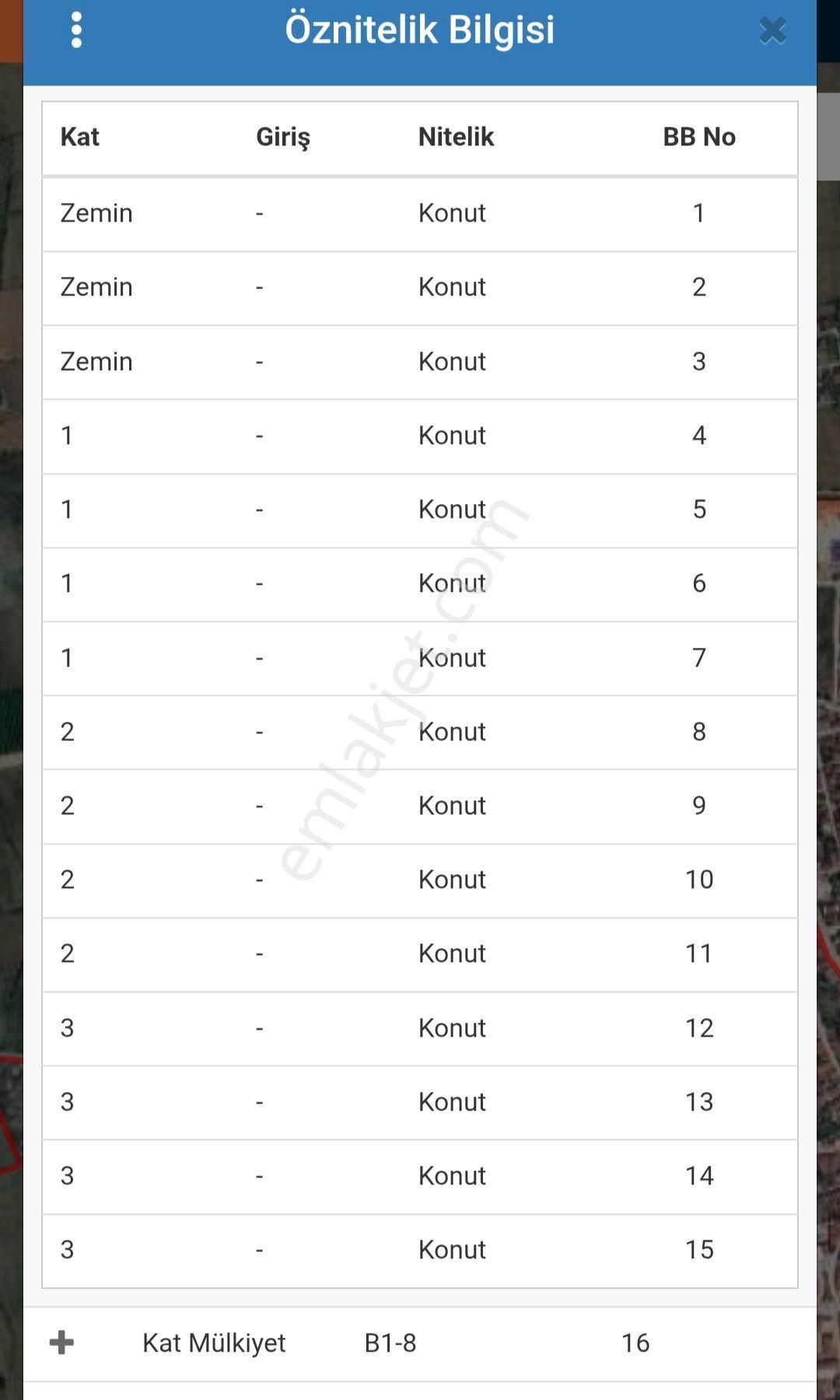Open the three-dot overflow menu
The width and height of the screenshot is (840, 1400).
click(76, 30)
